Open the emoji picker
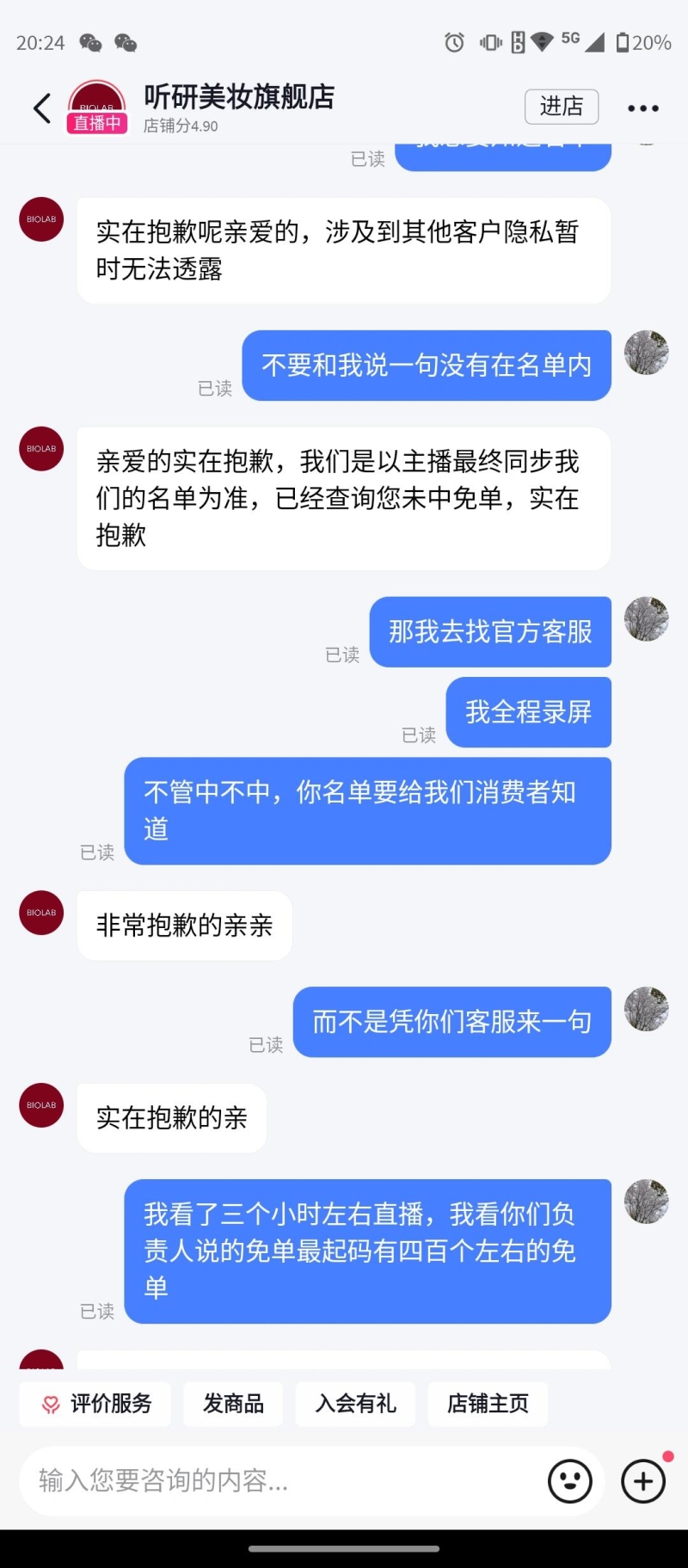Viewport: 688px width, 1568px height. point(569,1481)
